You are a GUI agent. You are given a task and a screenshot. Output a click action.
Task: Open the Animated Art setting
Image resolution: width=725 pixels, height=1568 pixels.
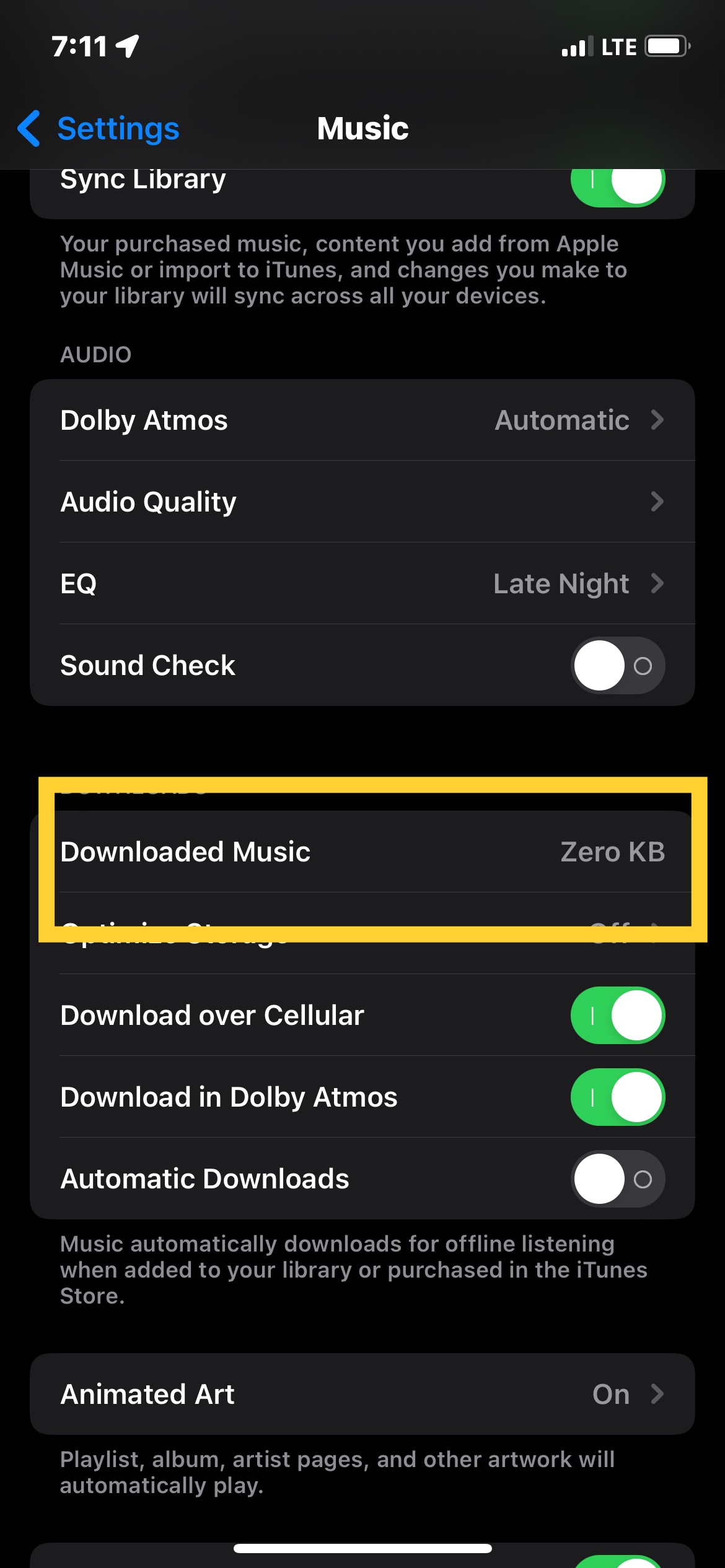tap(362, 1394)
